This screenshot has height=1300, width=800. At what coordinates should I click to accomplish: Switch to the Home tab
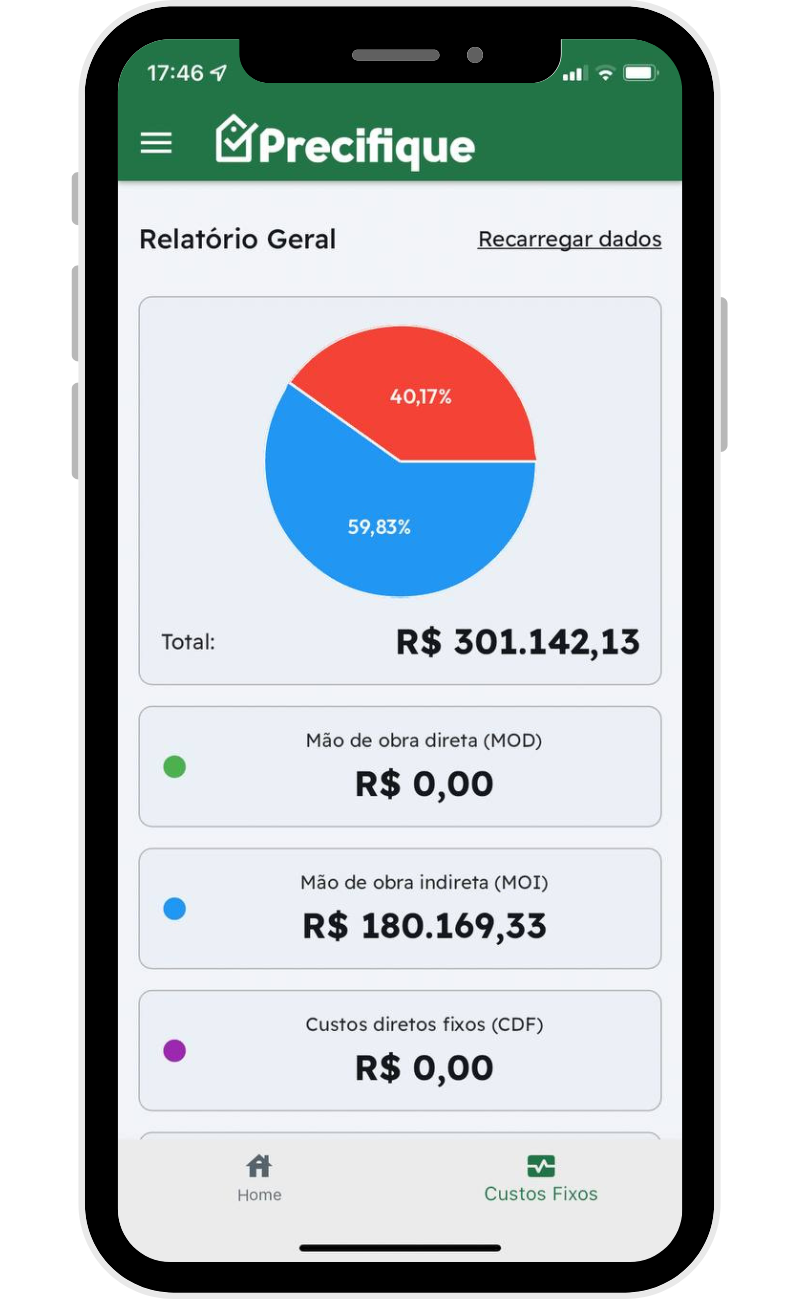(x=259, y=1178)
